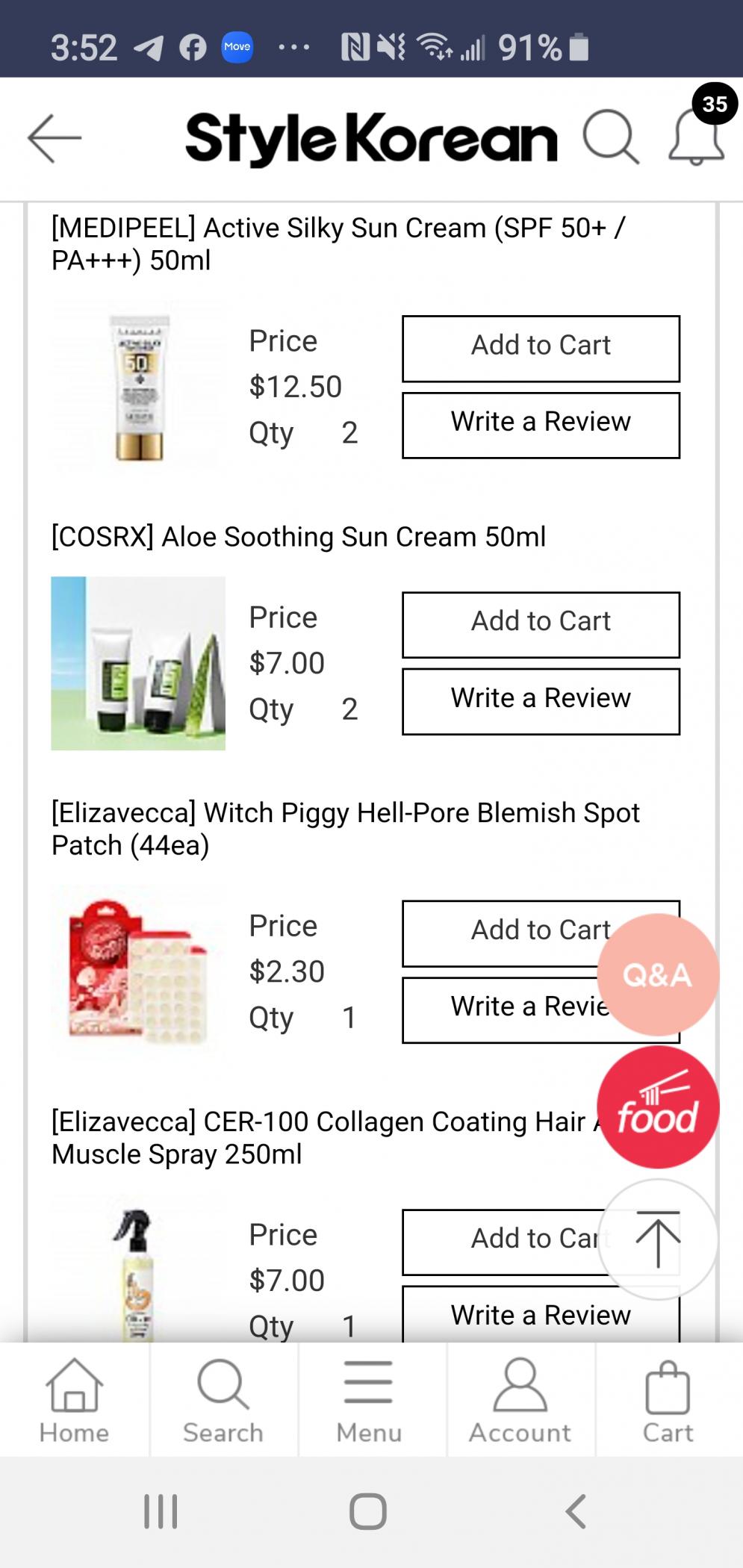View the MEDIPEEL Sun Cream product image
This screenshot has height=1568, width=743.
coord(138,387)
